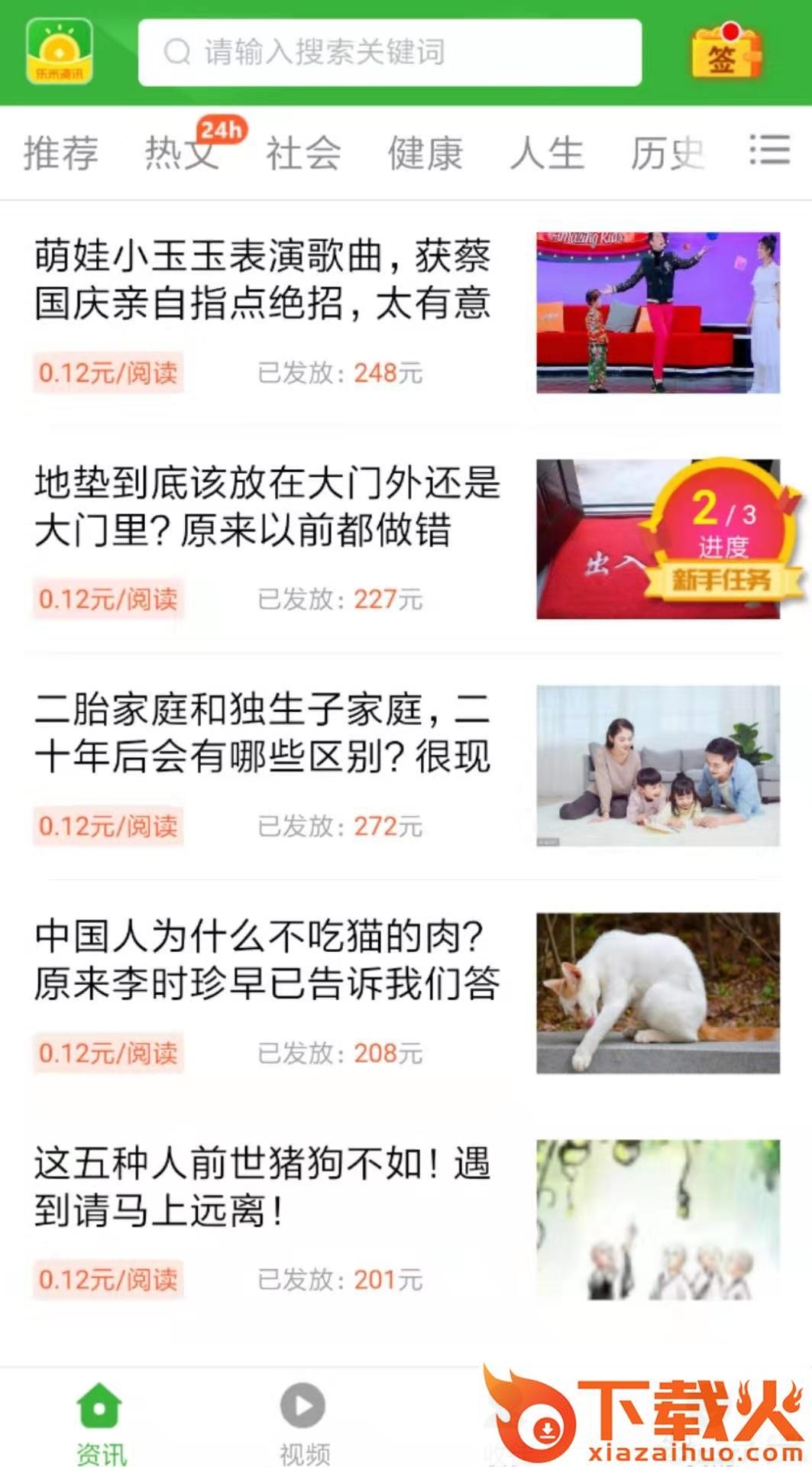
Task: Switch to the 推荐 tab
Action: point(61,153)
